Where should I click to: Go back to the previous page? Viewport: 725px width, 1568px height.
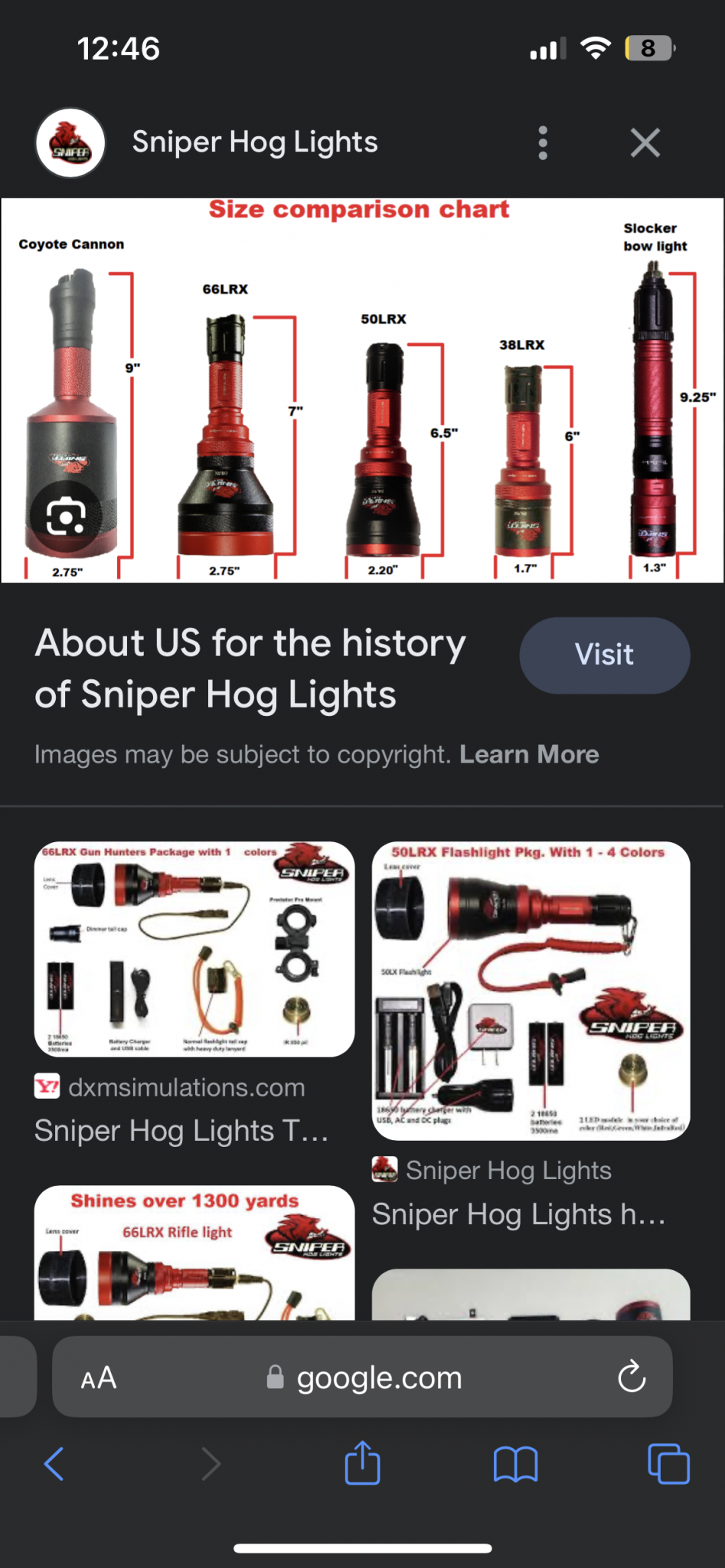[54, 1464]
